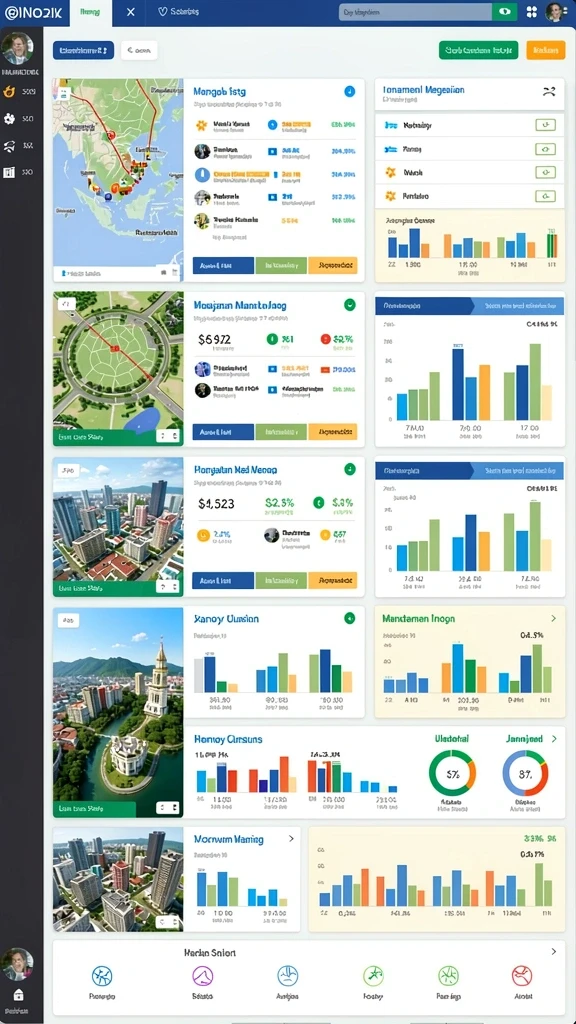The width and height of the screenshot is (576, 1024).
Task: Tap the blue button below the header logo
Action: coord(83,50)
